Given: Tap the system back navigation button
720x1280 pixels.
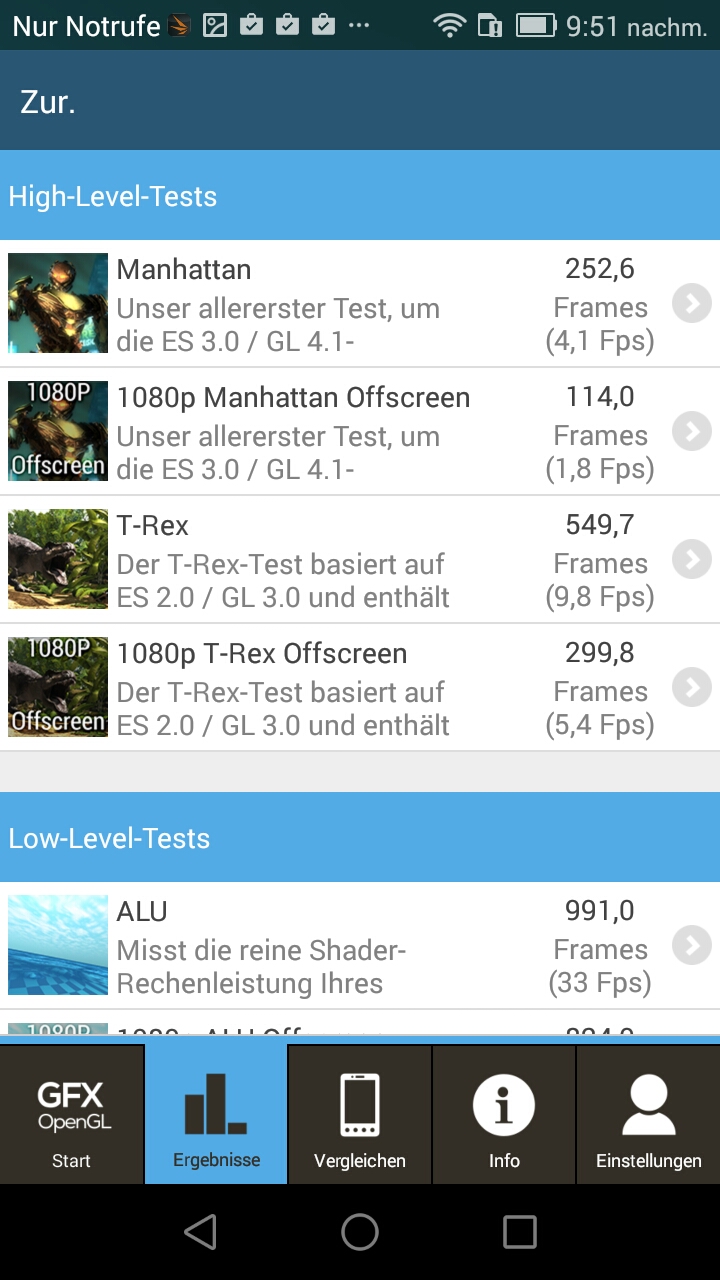Looking at the screenshot, I should [x=201, y=1232].
